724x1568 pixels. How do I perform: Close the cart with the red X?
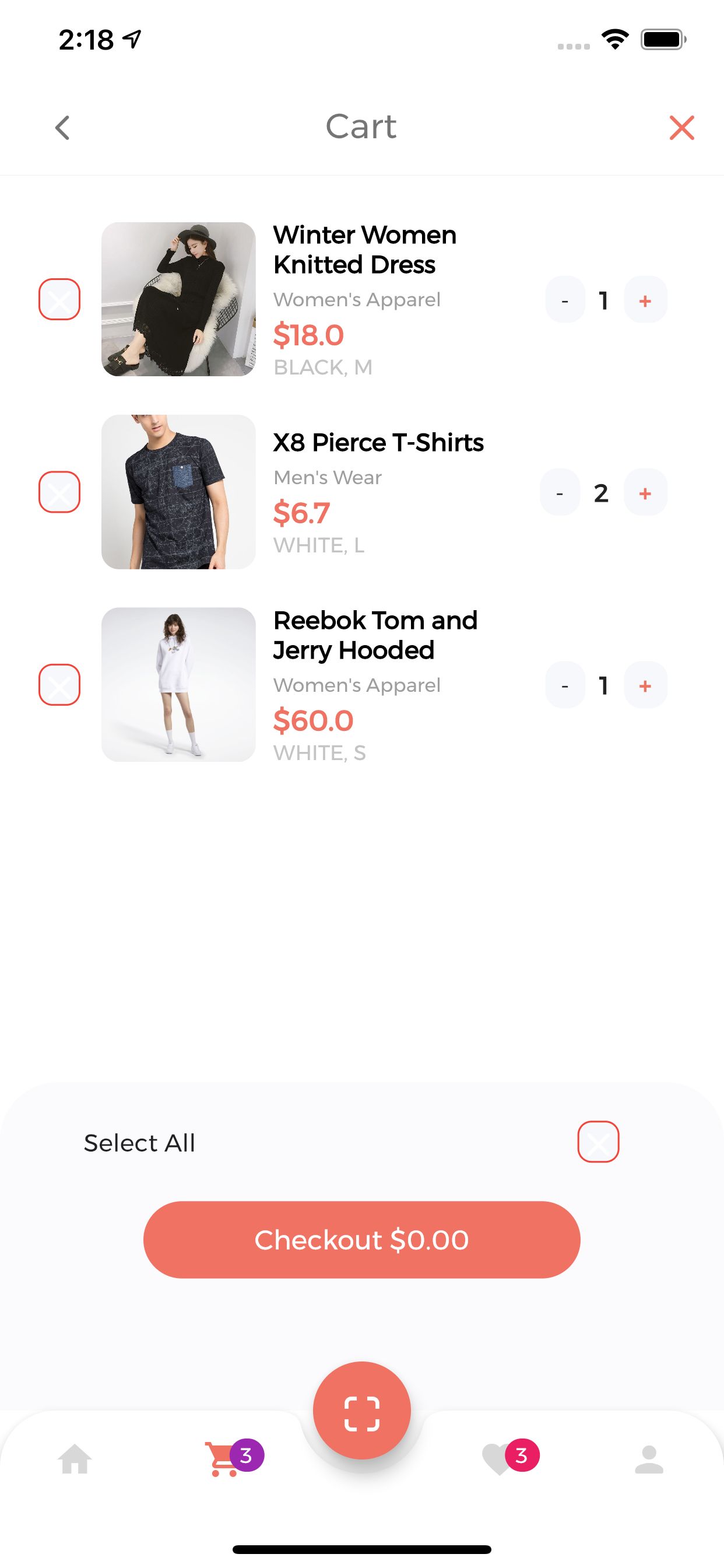[x=681, y=128]
